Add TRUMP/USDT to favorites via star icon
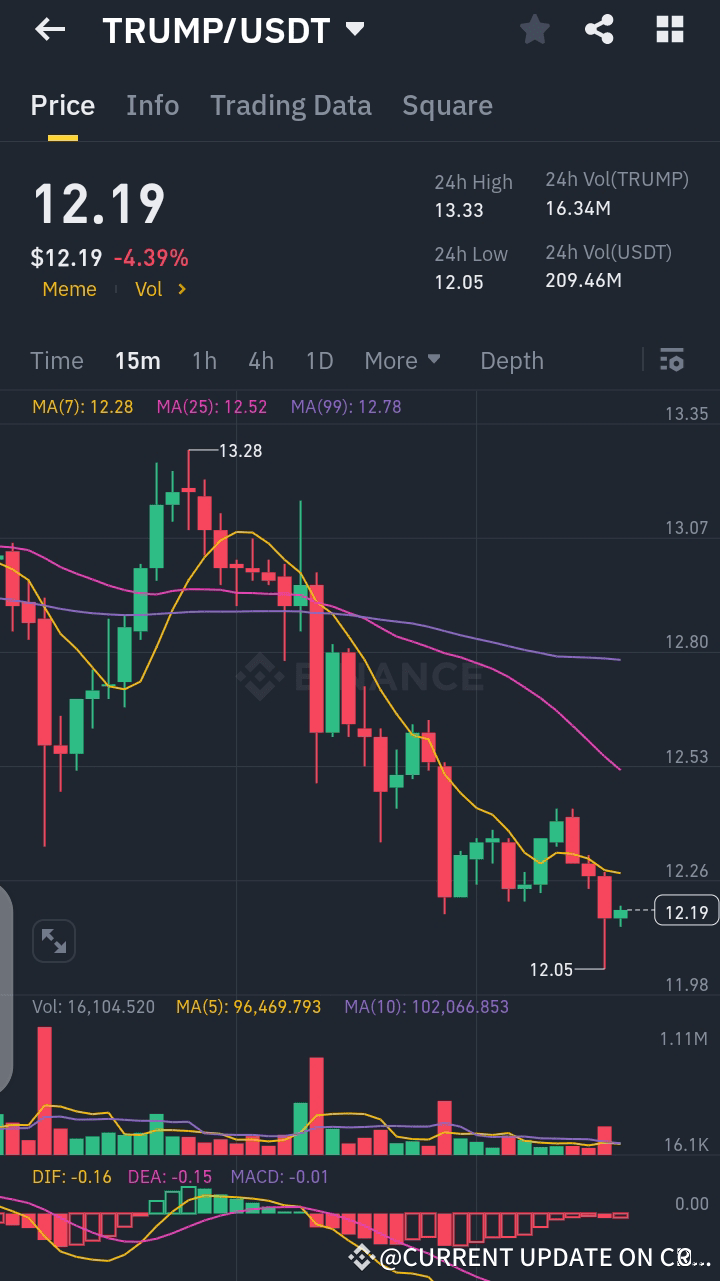The width and height of the screenshot is (720, 1281). [x=534, y=29]
